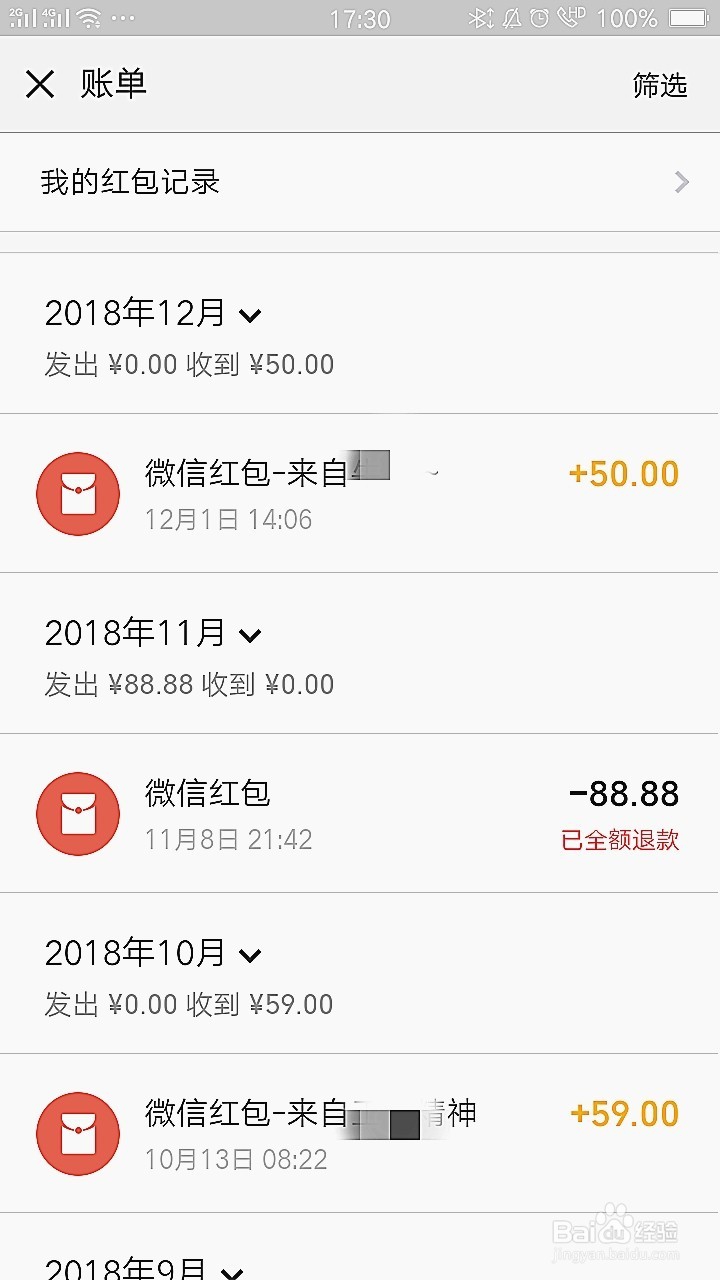Open the 筛选 filter
Viewport: 720px width, 1280px height.
660,85
